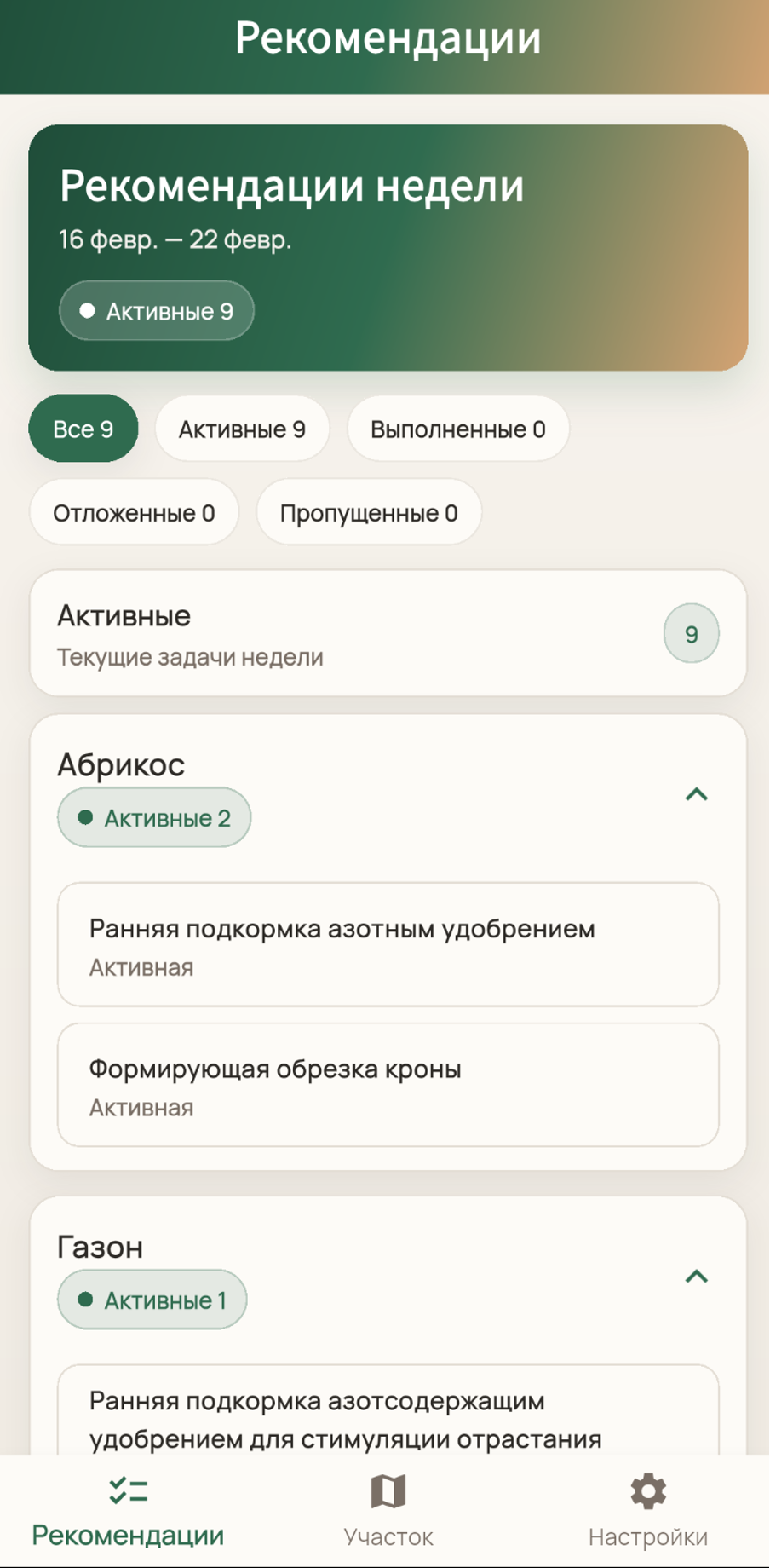
Task: Enable the Активные 9 filter
Action: [242, 429]
